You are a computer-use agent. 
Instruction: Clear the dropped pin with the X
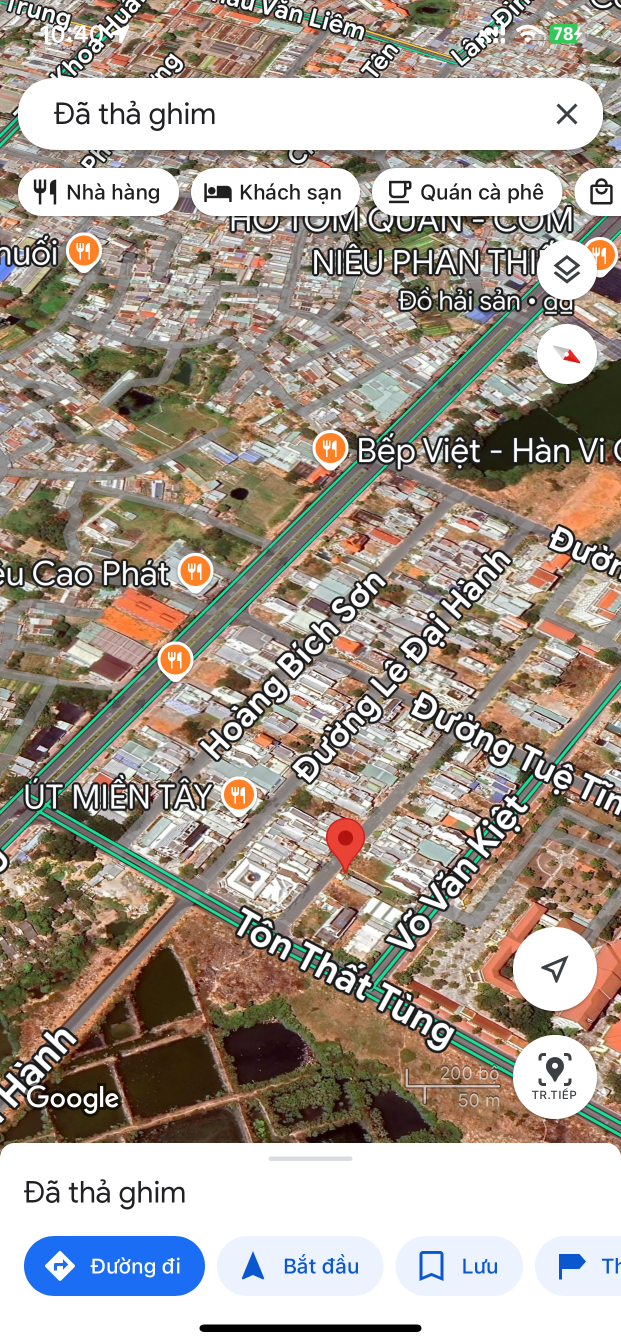(x=566, y=114)
